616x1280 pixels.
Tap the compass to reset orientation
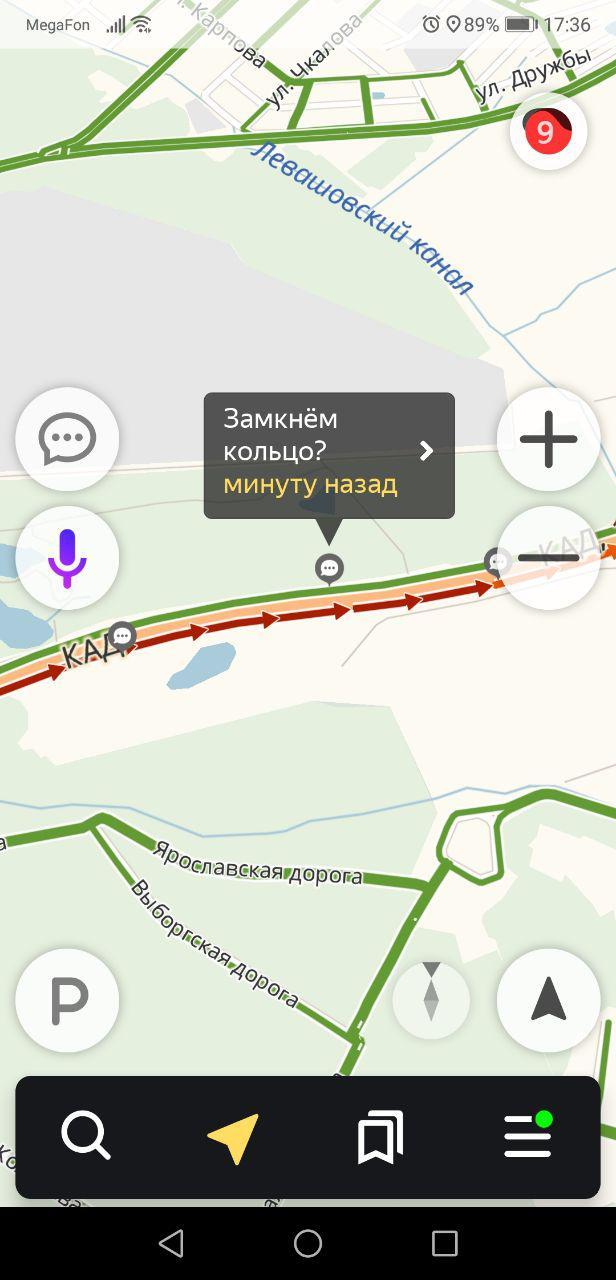tap(431, 998)
